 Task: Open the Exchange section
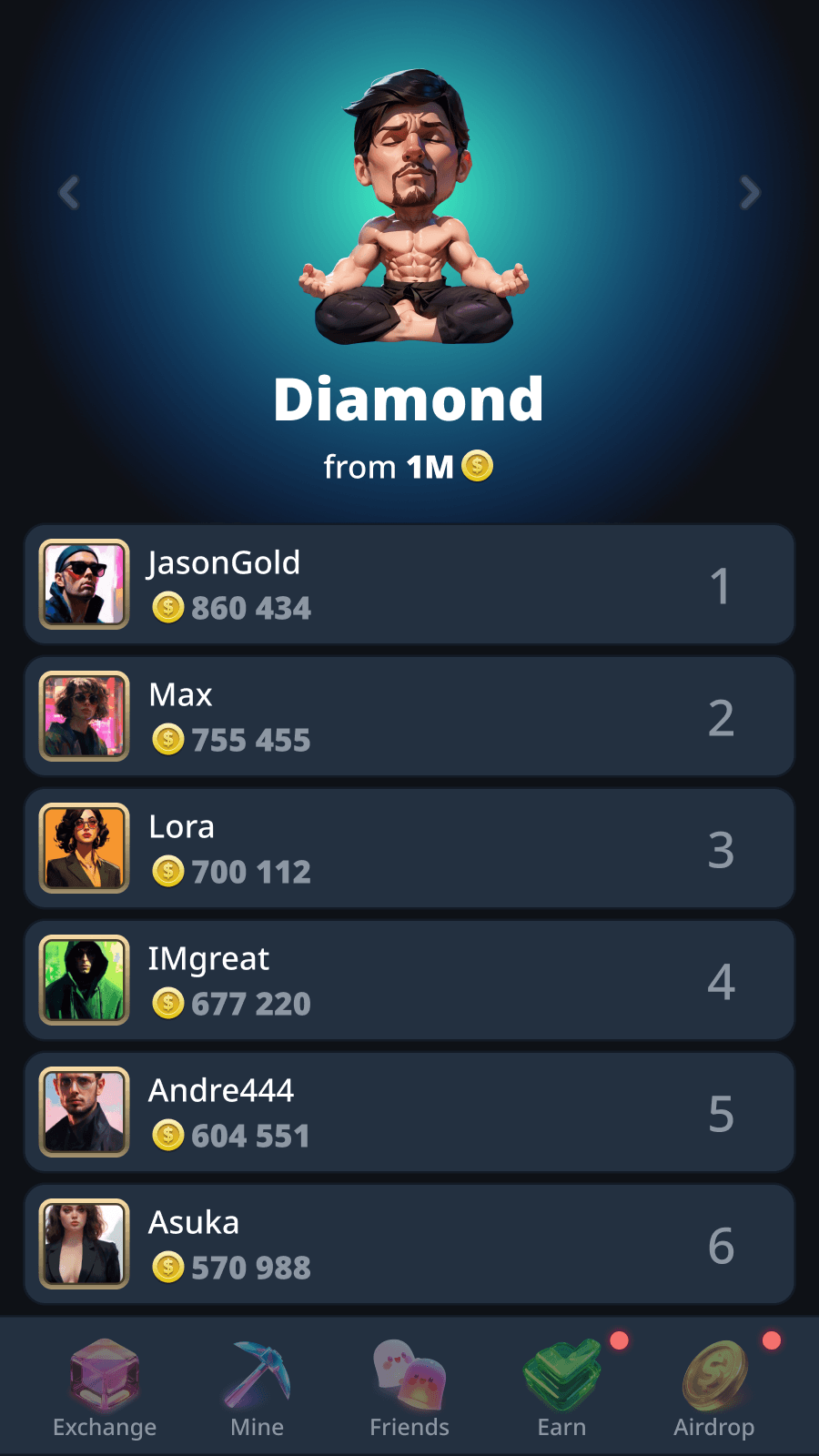point(104,1383)
